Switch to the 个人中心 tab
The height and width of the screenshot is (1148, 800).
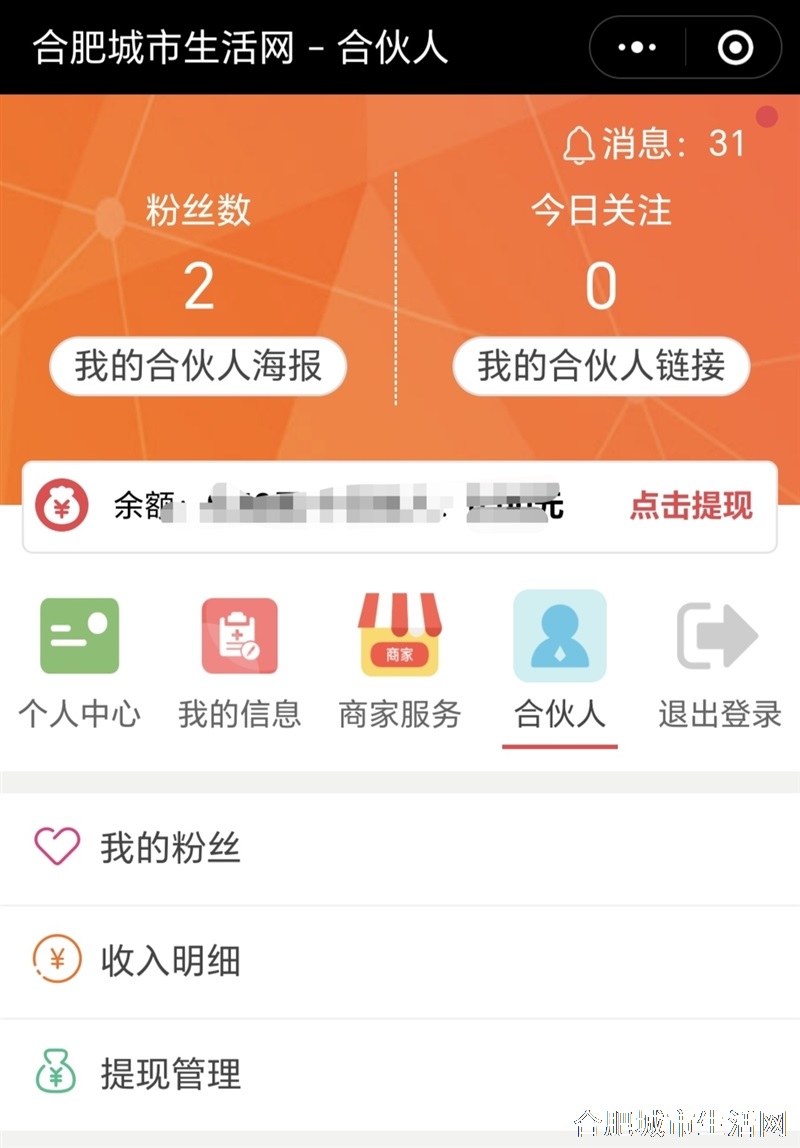click(79, 660)
